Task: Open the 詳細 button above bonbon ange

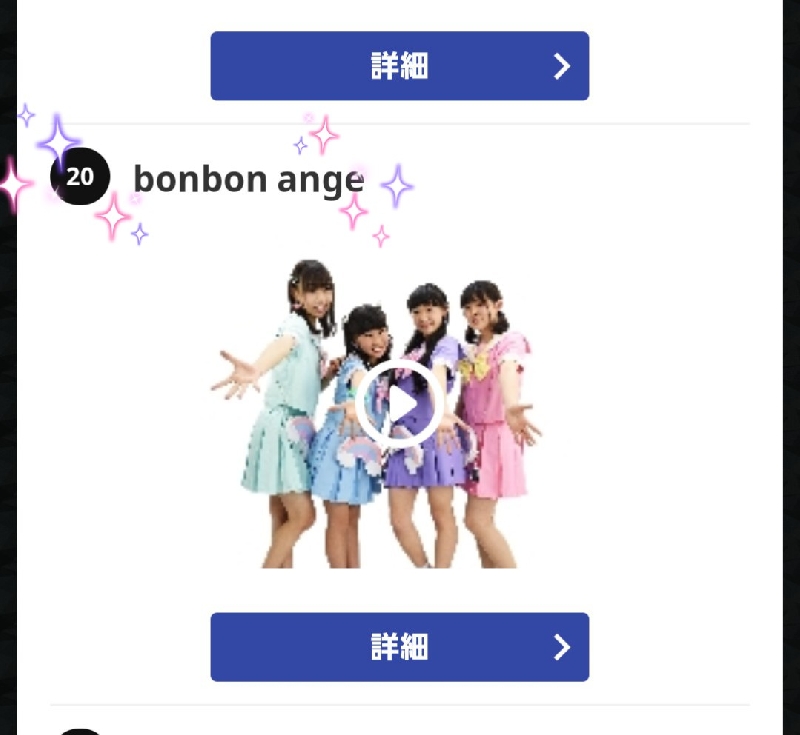Action: pyautogui.click(x=399, y=66)
